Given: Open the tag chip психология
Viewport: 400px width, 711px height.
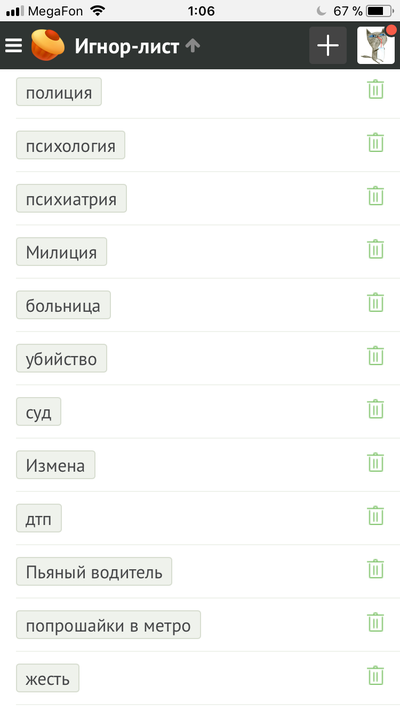Looking at the screenshot, I should point(70,145).
